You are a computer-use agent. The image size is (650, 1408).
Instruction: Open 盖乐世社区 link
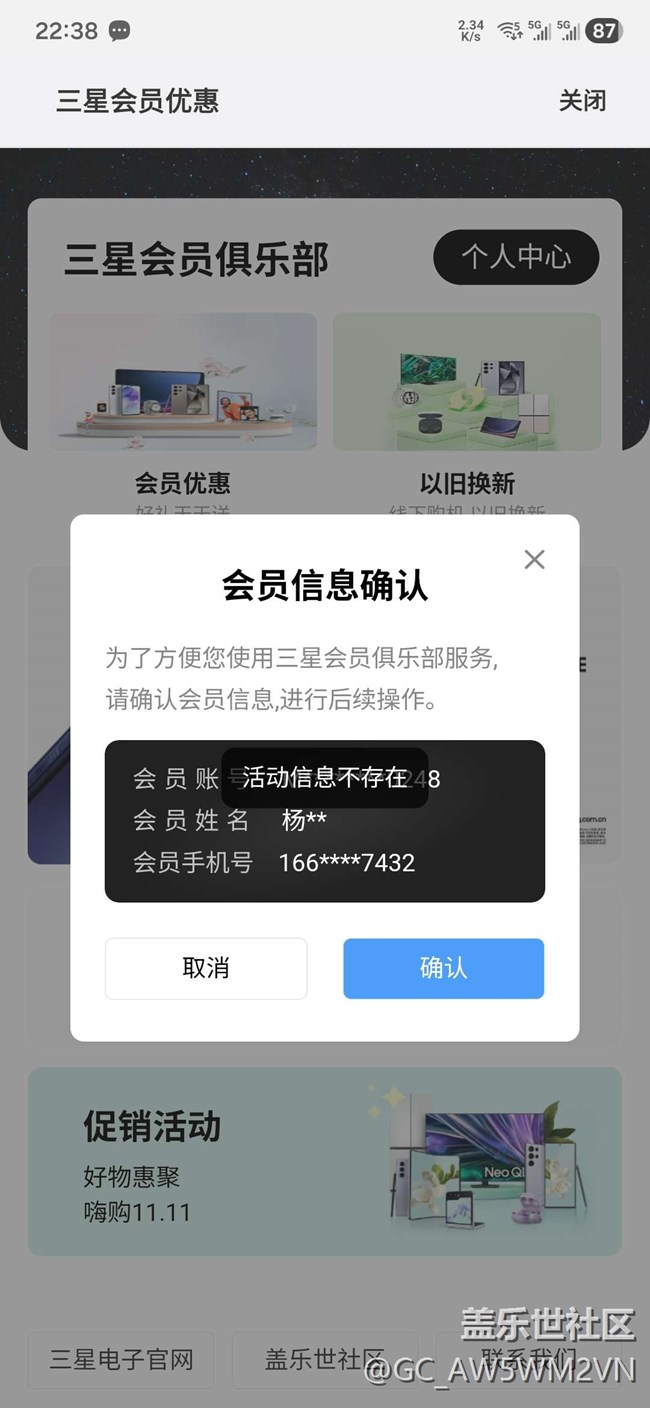[324, 1360]
